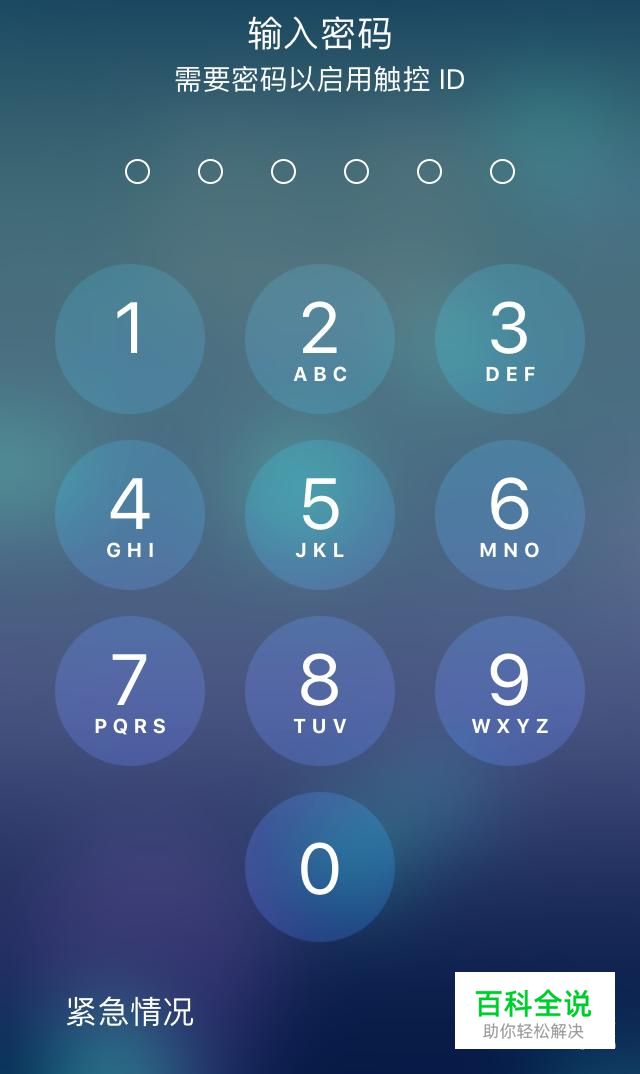Enter digit 6 (MNO)
This screenshot has height=1074, width=640.
coord(510,515)
